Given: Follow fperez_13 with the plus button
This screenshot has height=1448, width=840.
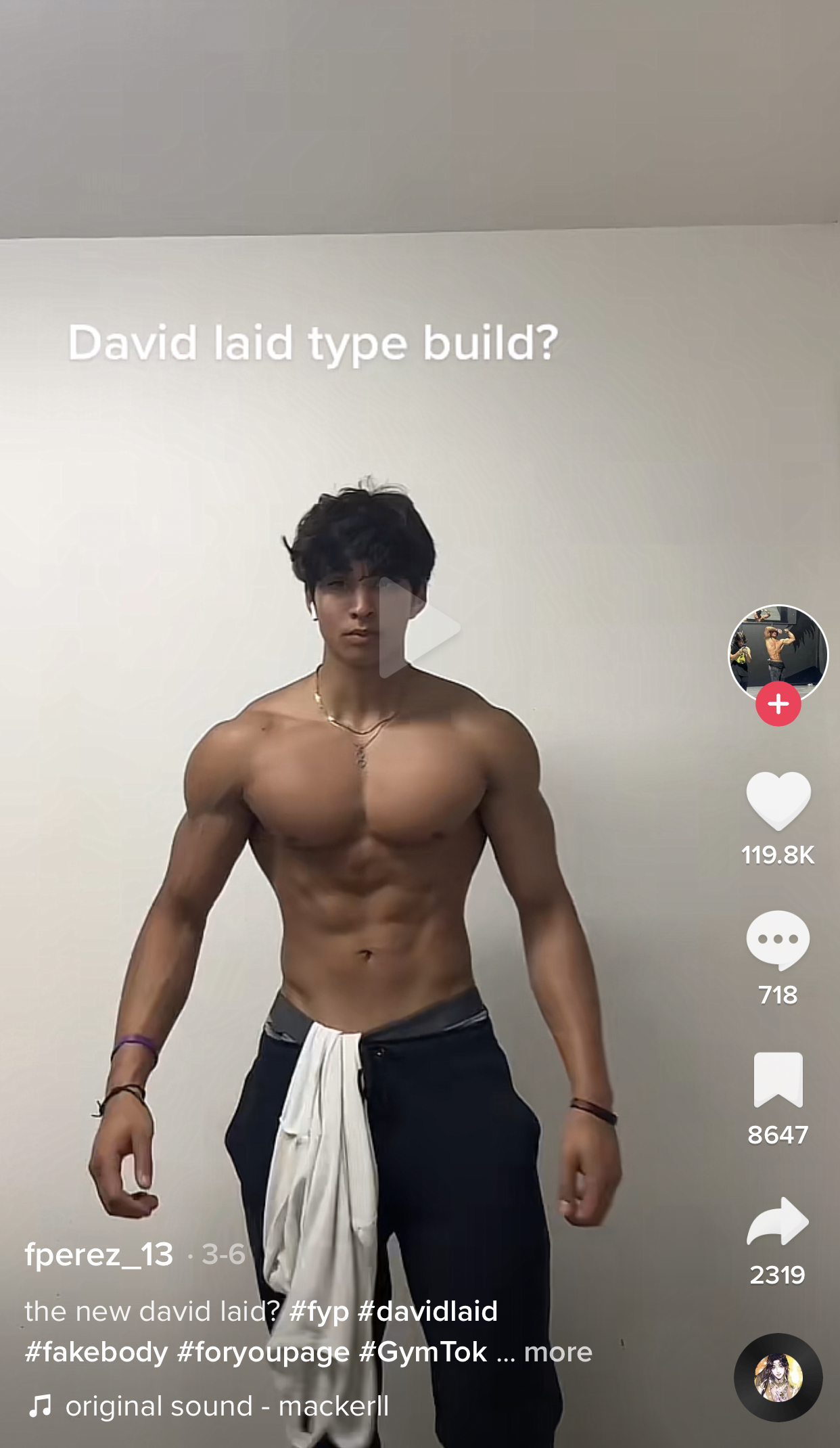Looking at the screenshot, I should [778, 704].
